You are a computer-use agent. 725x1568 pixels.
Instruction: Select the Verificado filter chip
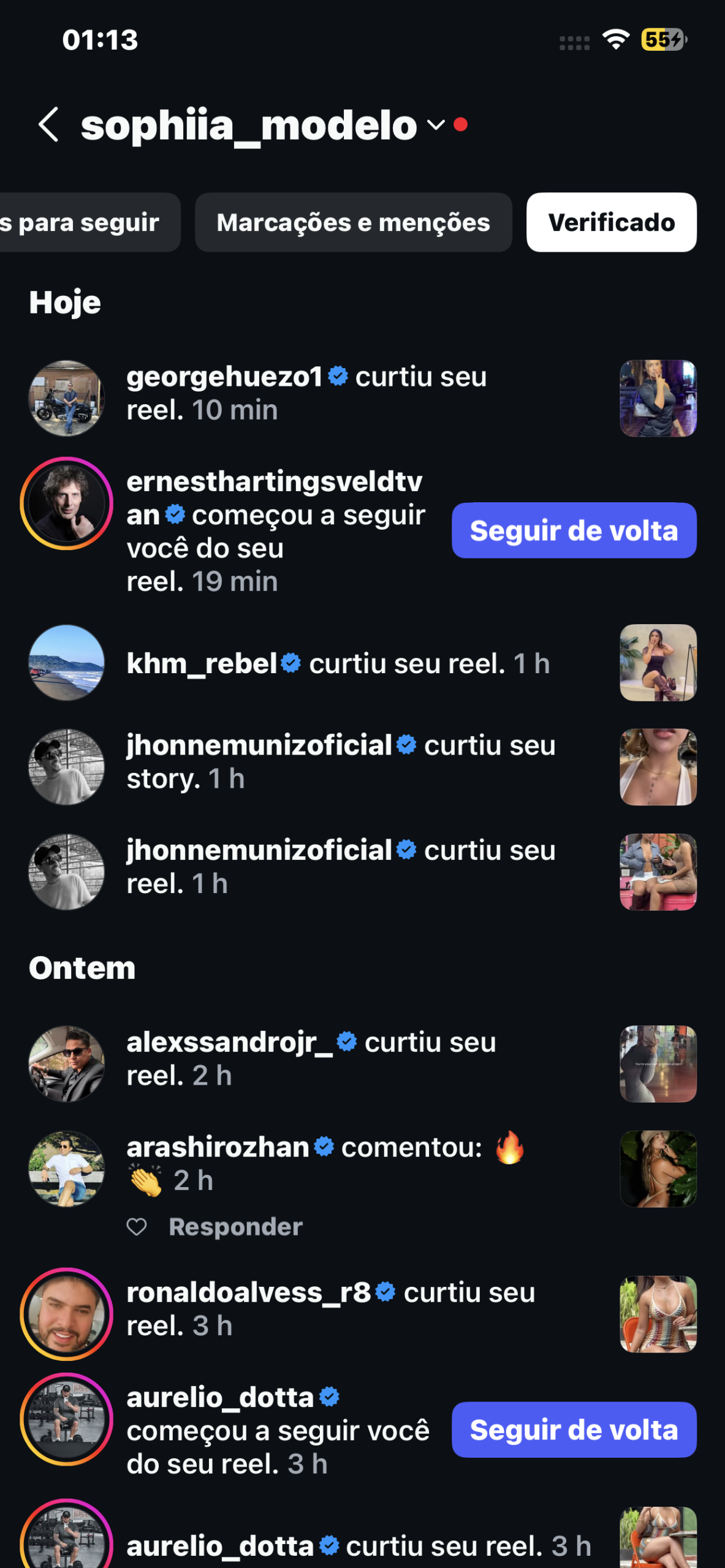611,223
